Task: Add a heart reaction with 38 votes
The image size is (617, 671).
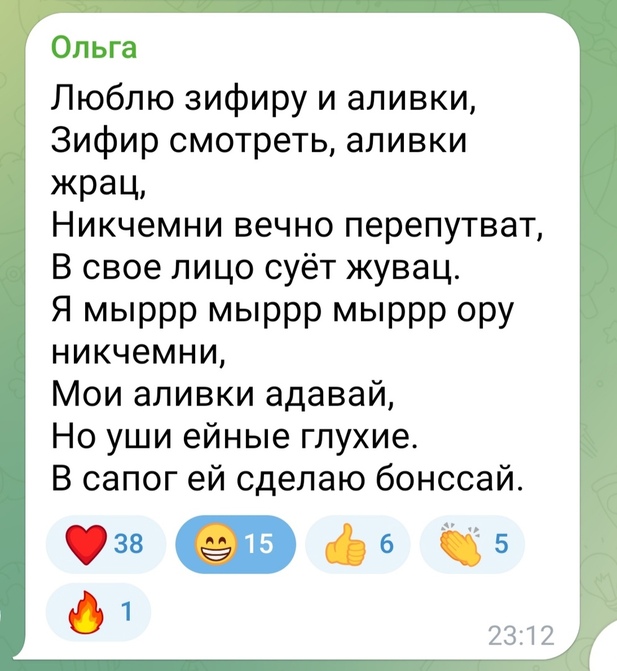Action: tap(105, 543)
